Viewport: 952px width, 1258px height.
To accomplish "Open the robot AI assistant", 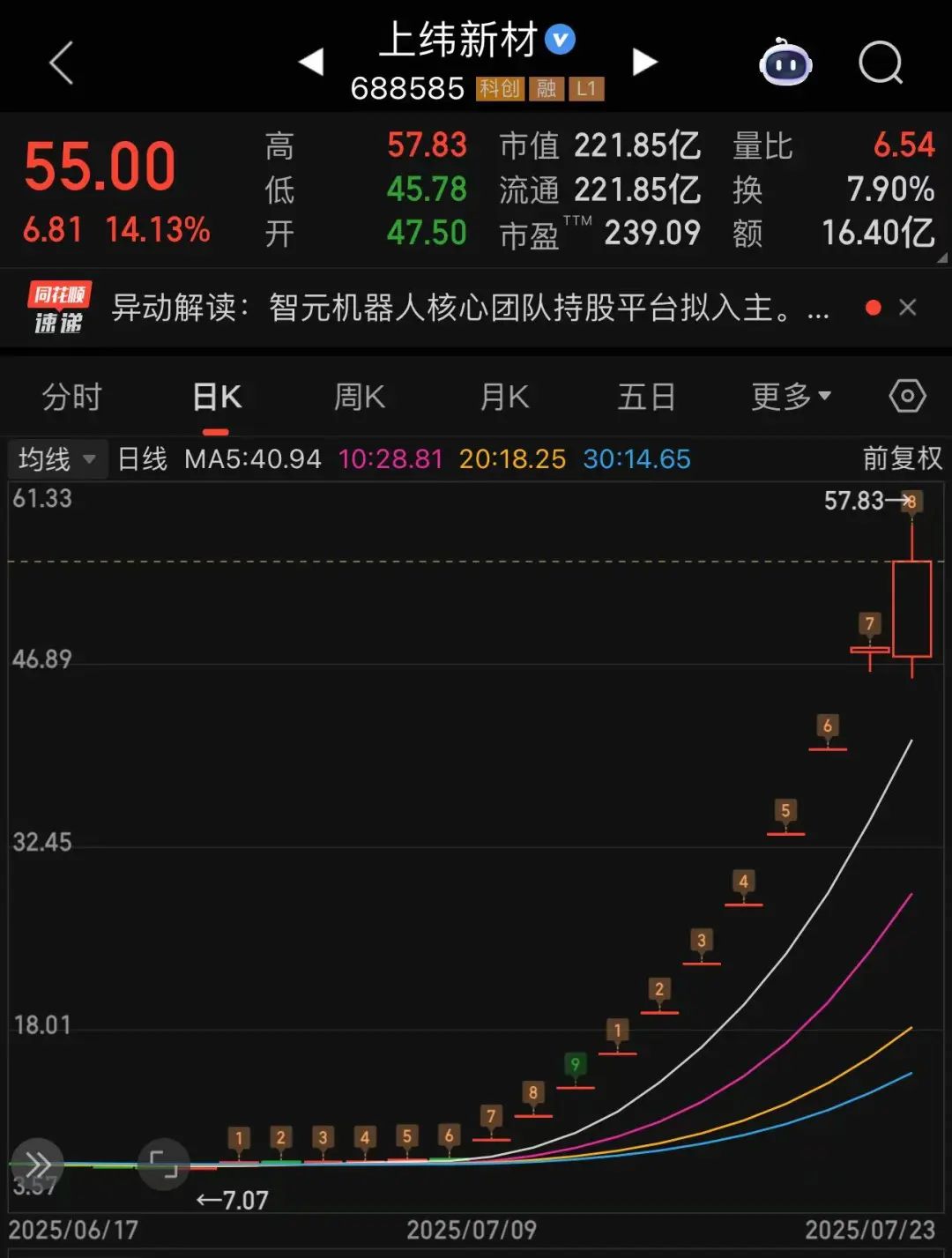I will pos(785,63).
